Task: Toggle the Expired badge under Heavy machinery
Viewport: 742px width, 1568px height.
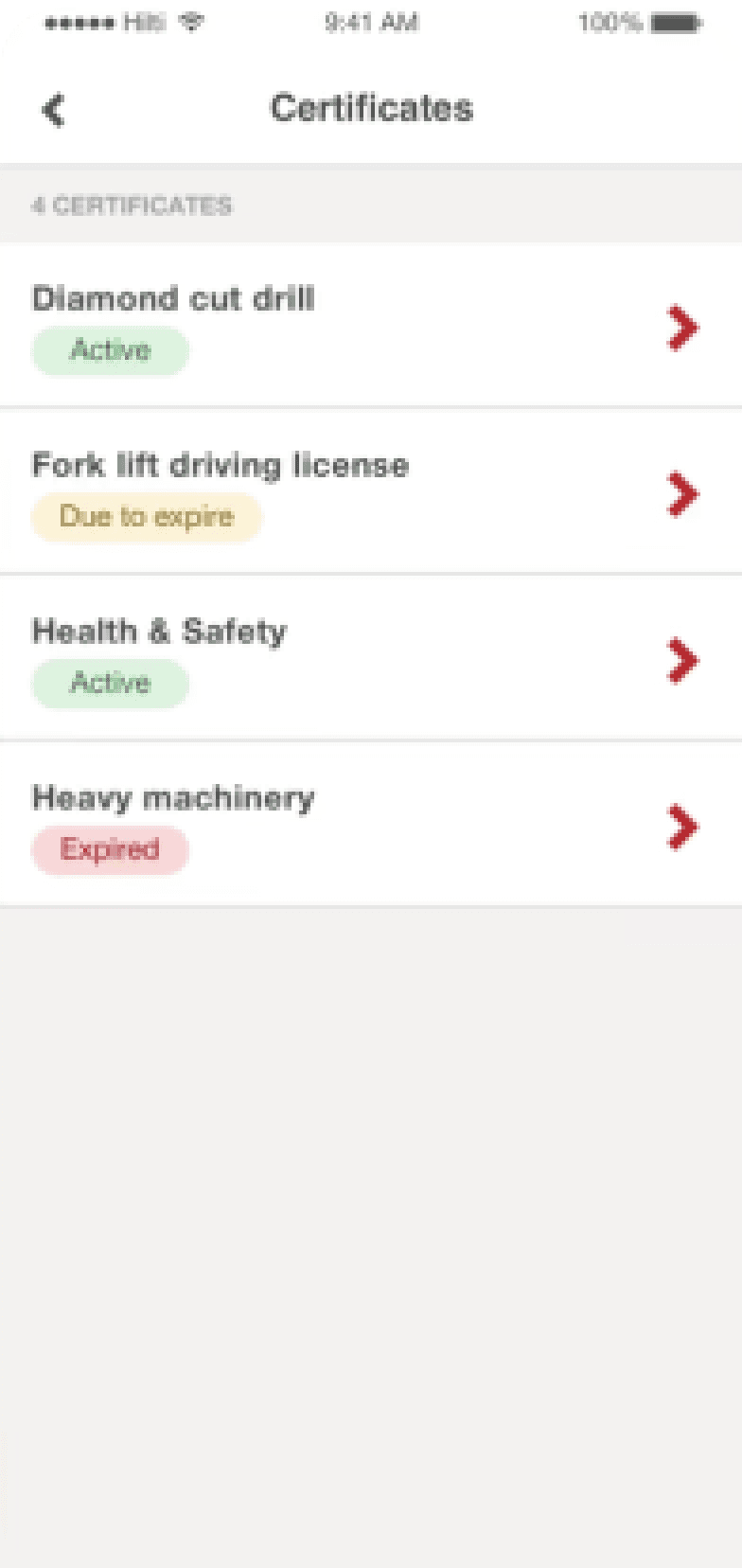Action: click(x=110, y=849)
